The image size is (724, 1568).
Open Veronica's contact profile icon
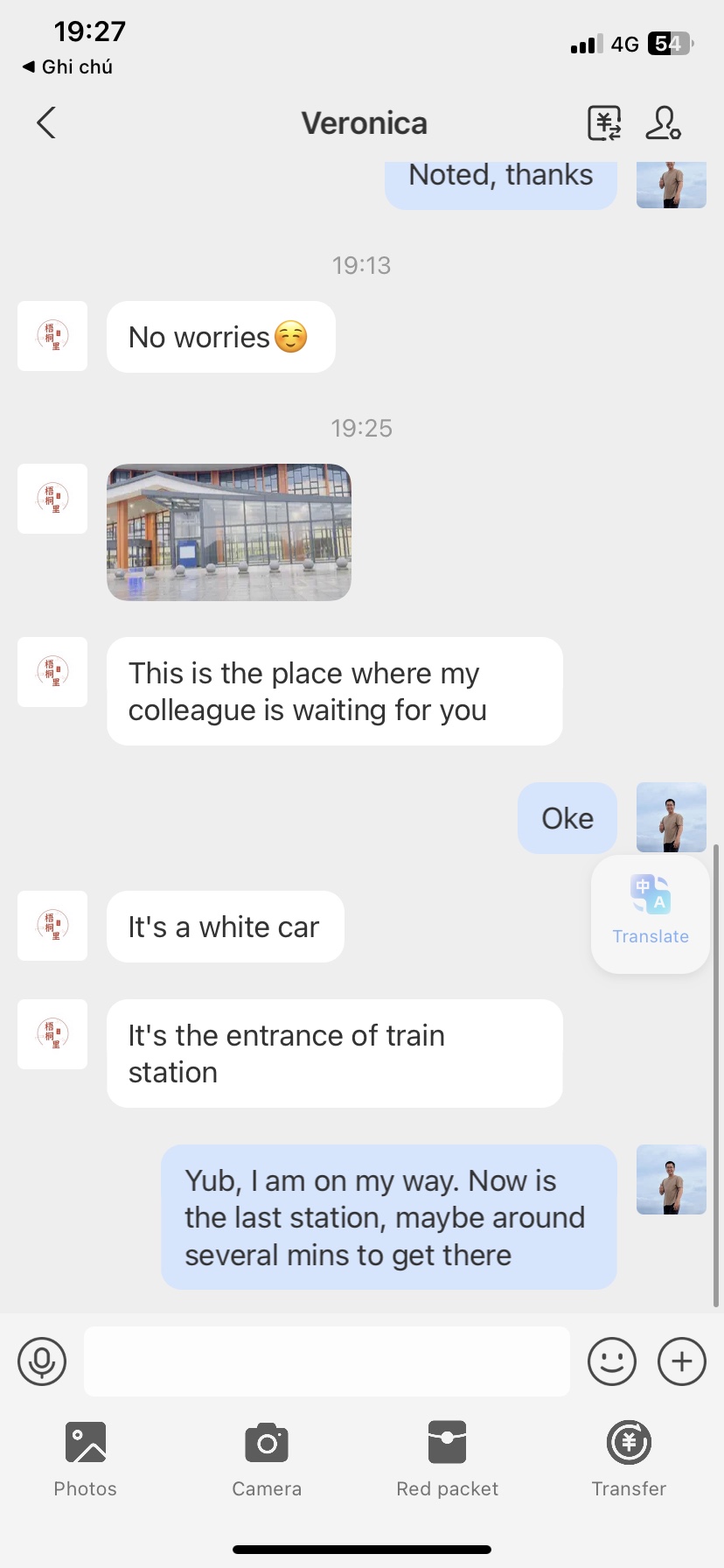(663, 123)
